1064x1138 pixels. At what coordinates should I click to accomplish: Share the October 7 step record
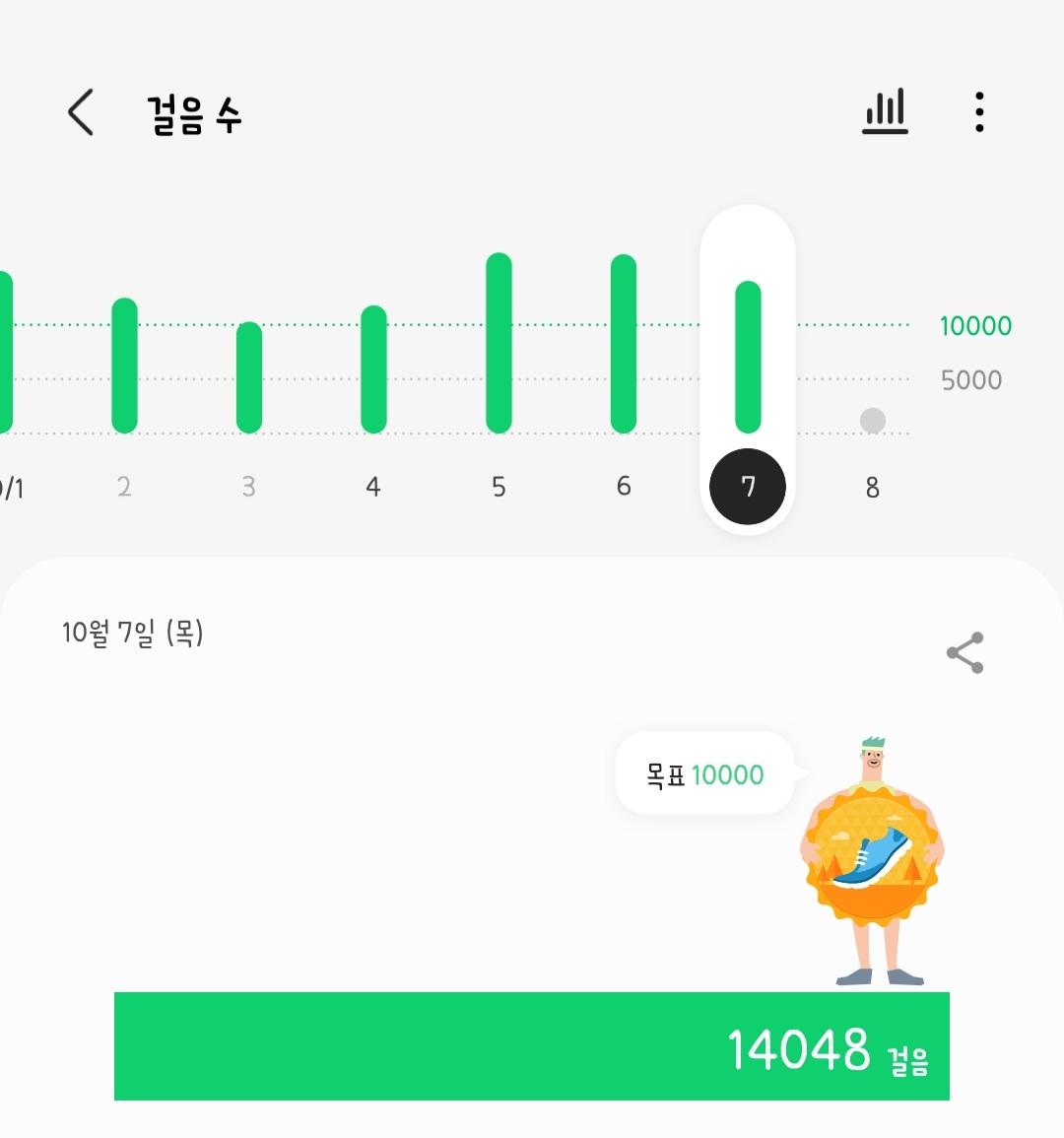[964, 653]
